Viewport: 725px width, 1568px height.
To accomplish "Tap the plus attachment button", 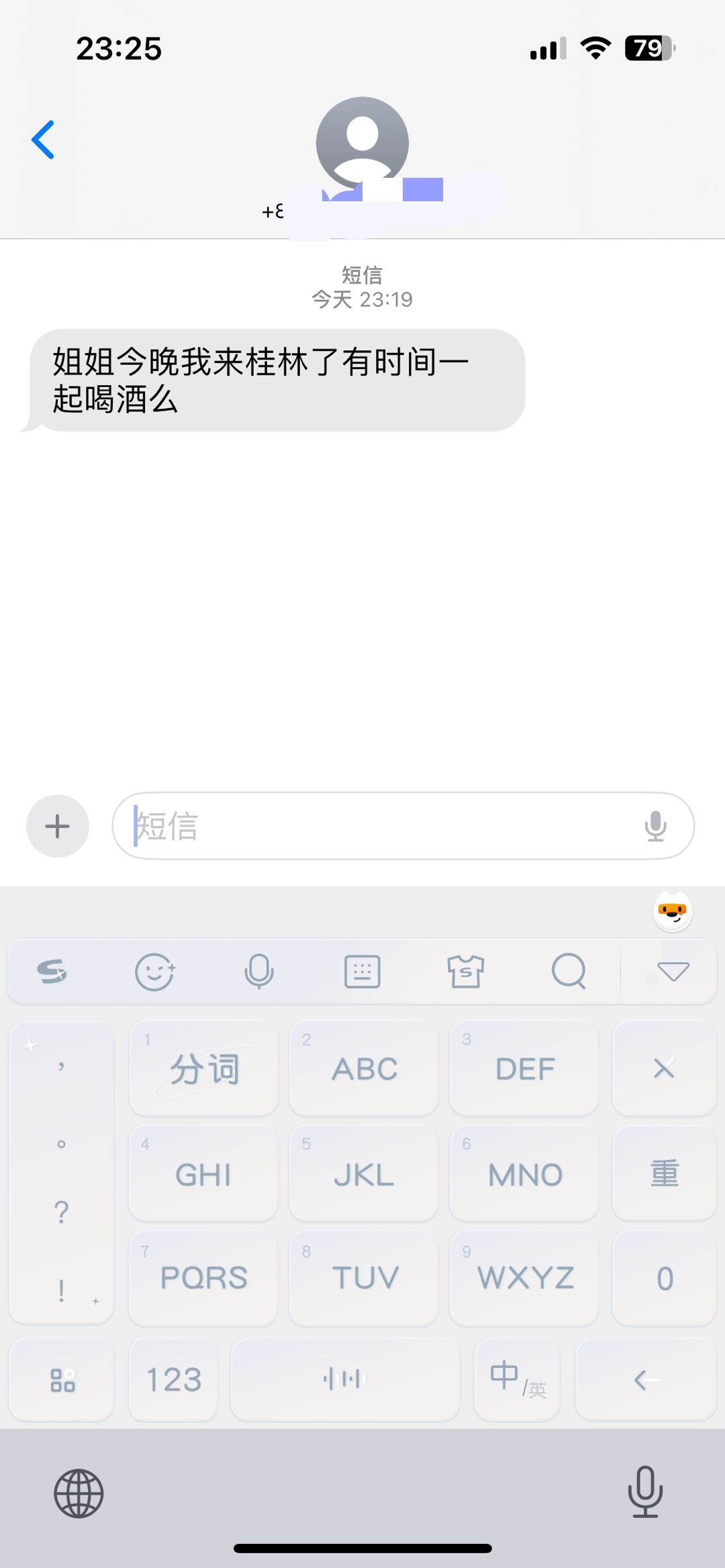I will pyautogui.click(x=58, y=826).
